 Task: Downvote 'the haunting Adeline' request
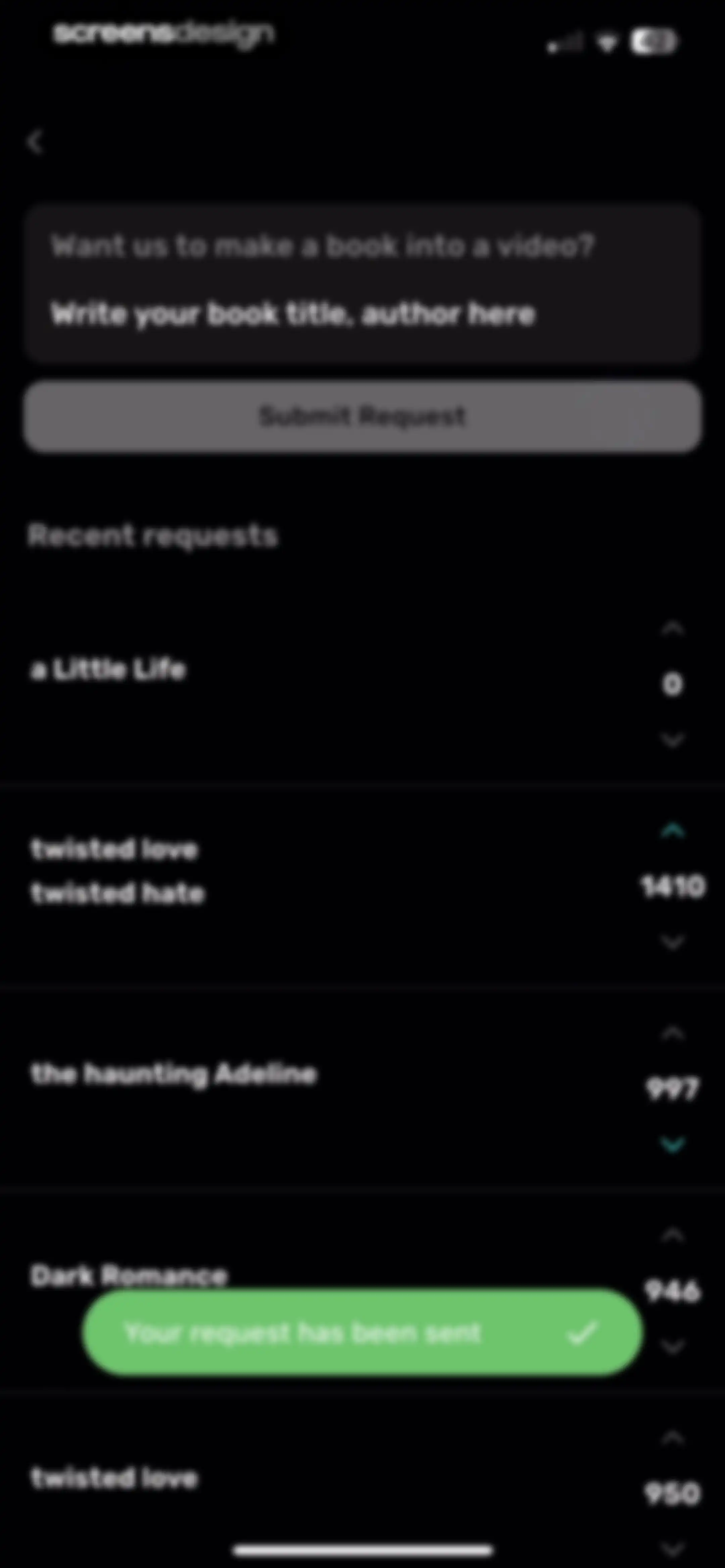point(672,1144)
